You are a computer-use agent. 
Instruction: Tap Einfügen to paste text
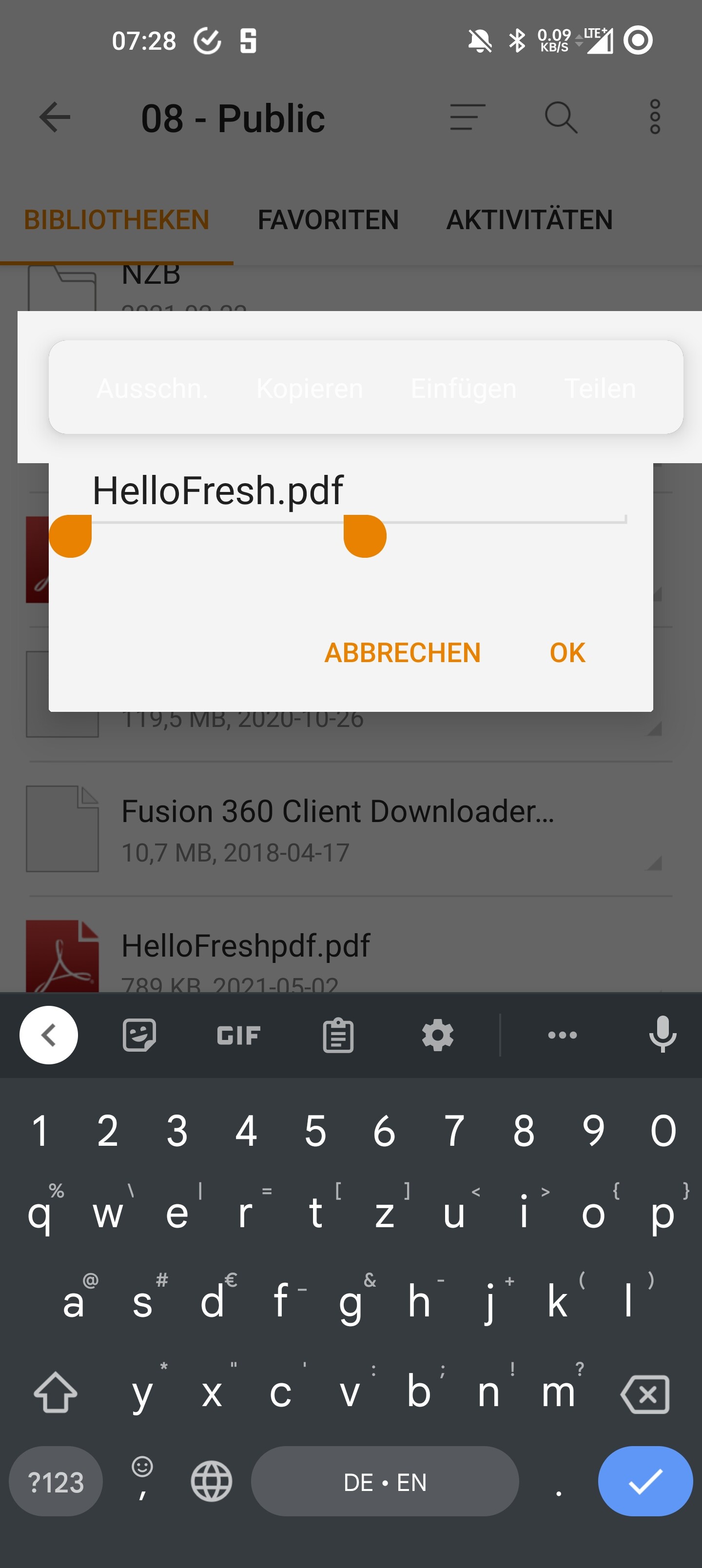(463, 389)
